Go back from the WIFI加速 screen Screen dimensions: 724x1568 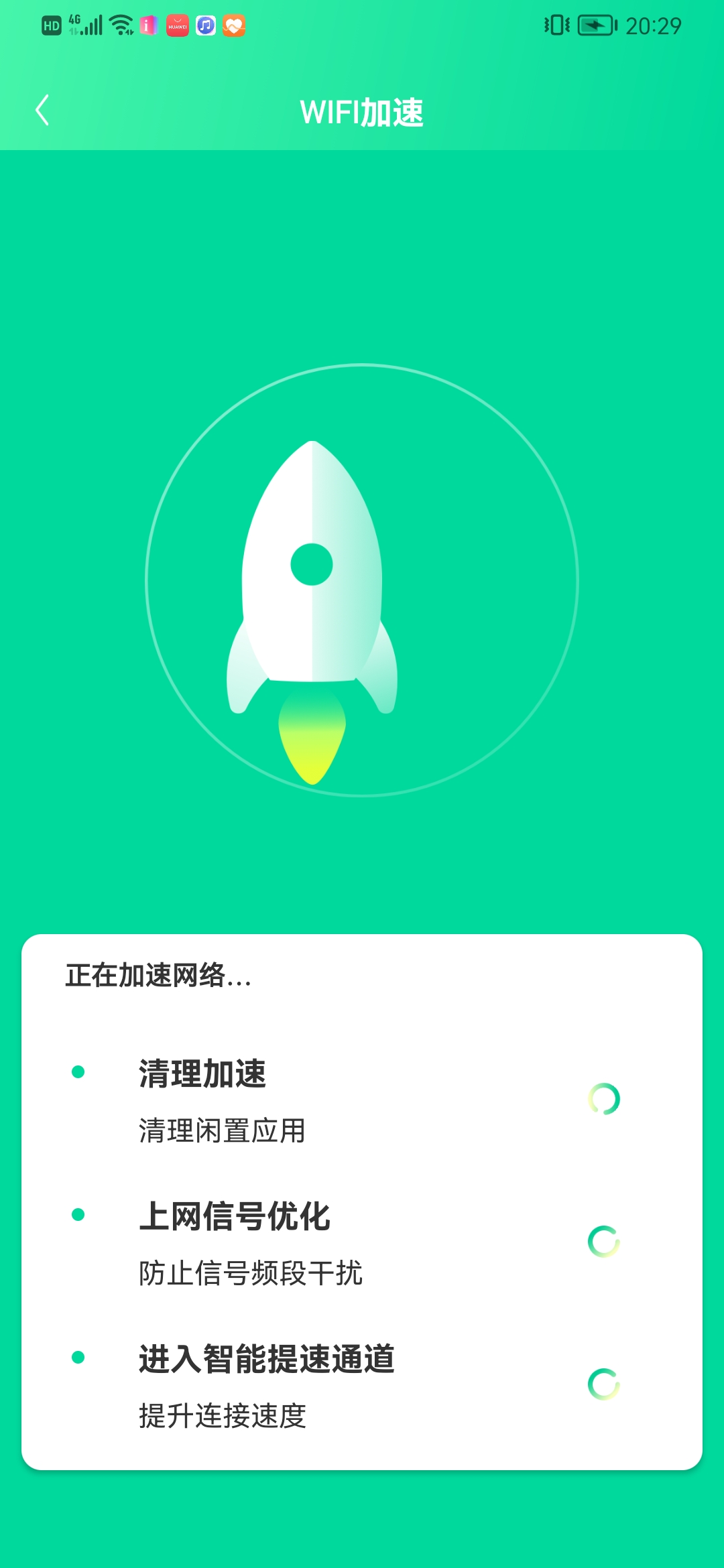(42, 111)
